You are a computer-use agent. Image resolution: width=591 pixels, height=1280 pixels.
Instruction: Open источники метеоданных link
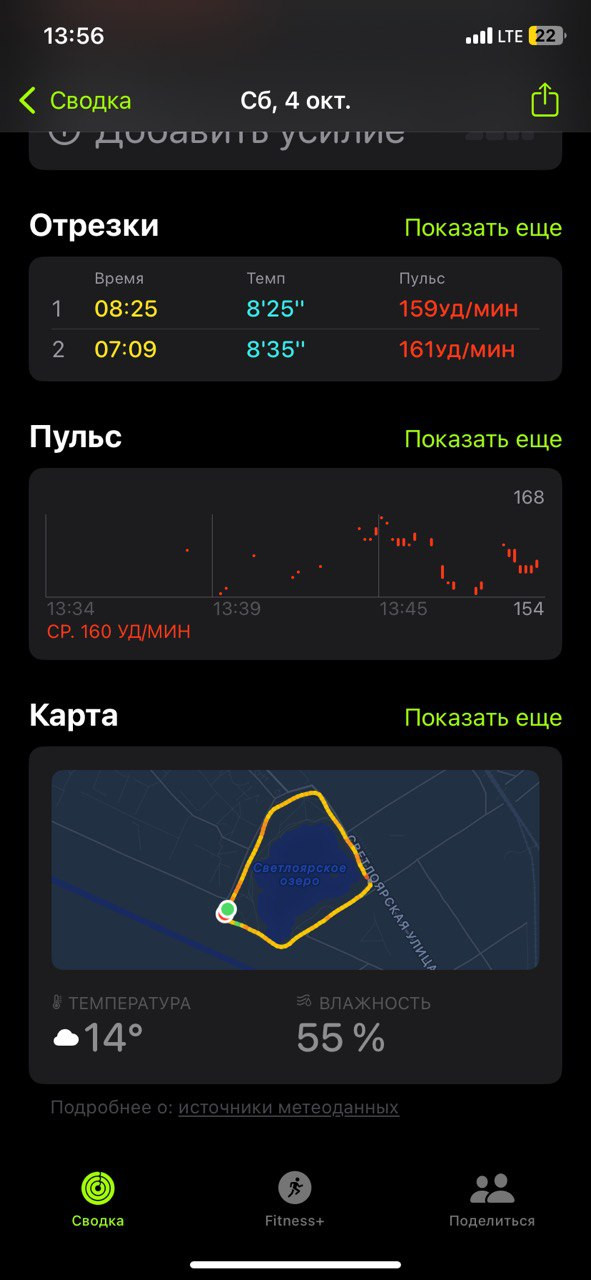[288, 1107]
